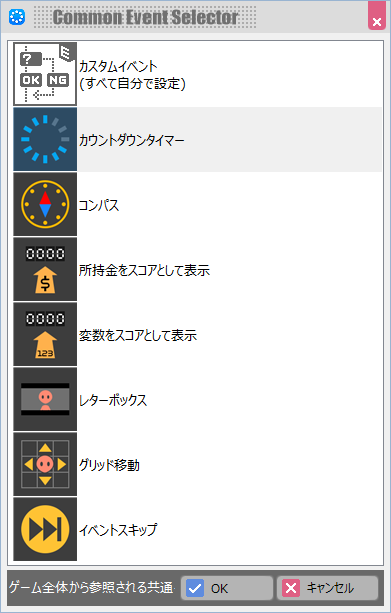Image resolution: width=391 pixels, height=613 pixels.
Task: Choose the カウントダウンタイマー event
Action: (x=197, y=140)
